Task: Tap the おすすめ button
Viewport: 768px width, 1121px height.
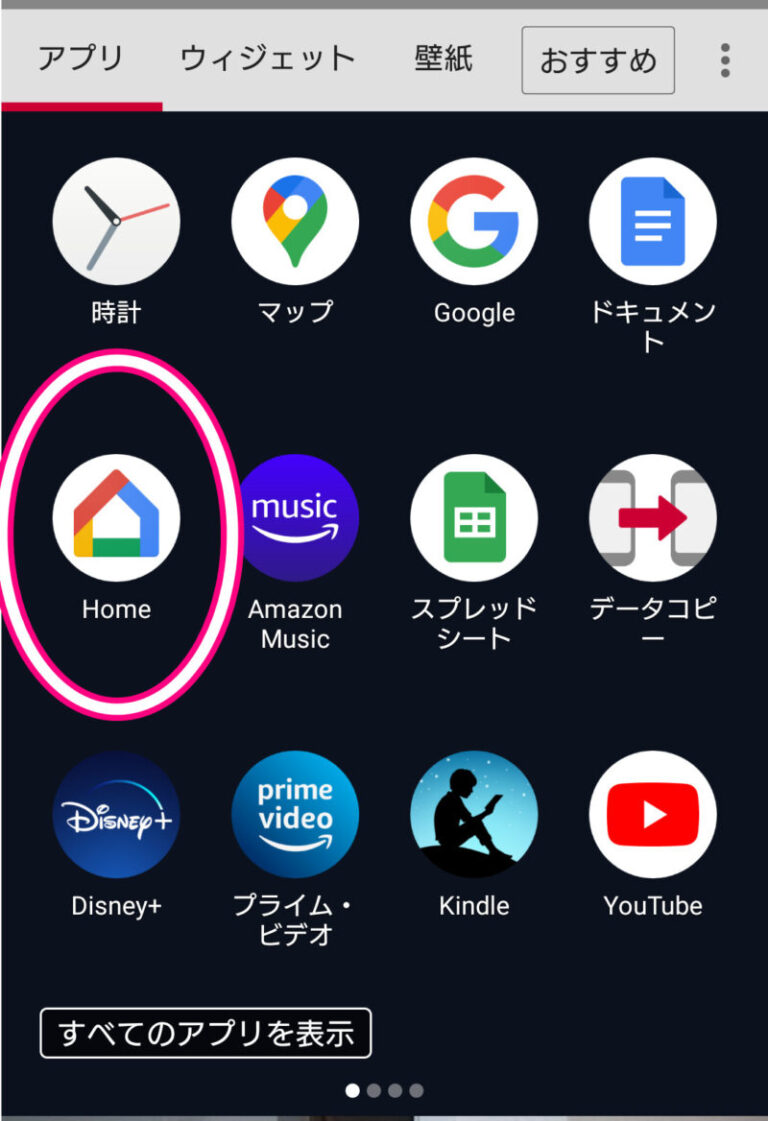Action: [598, 60]
